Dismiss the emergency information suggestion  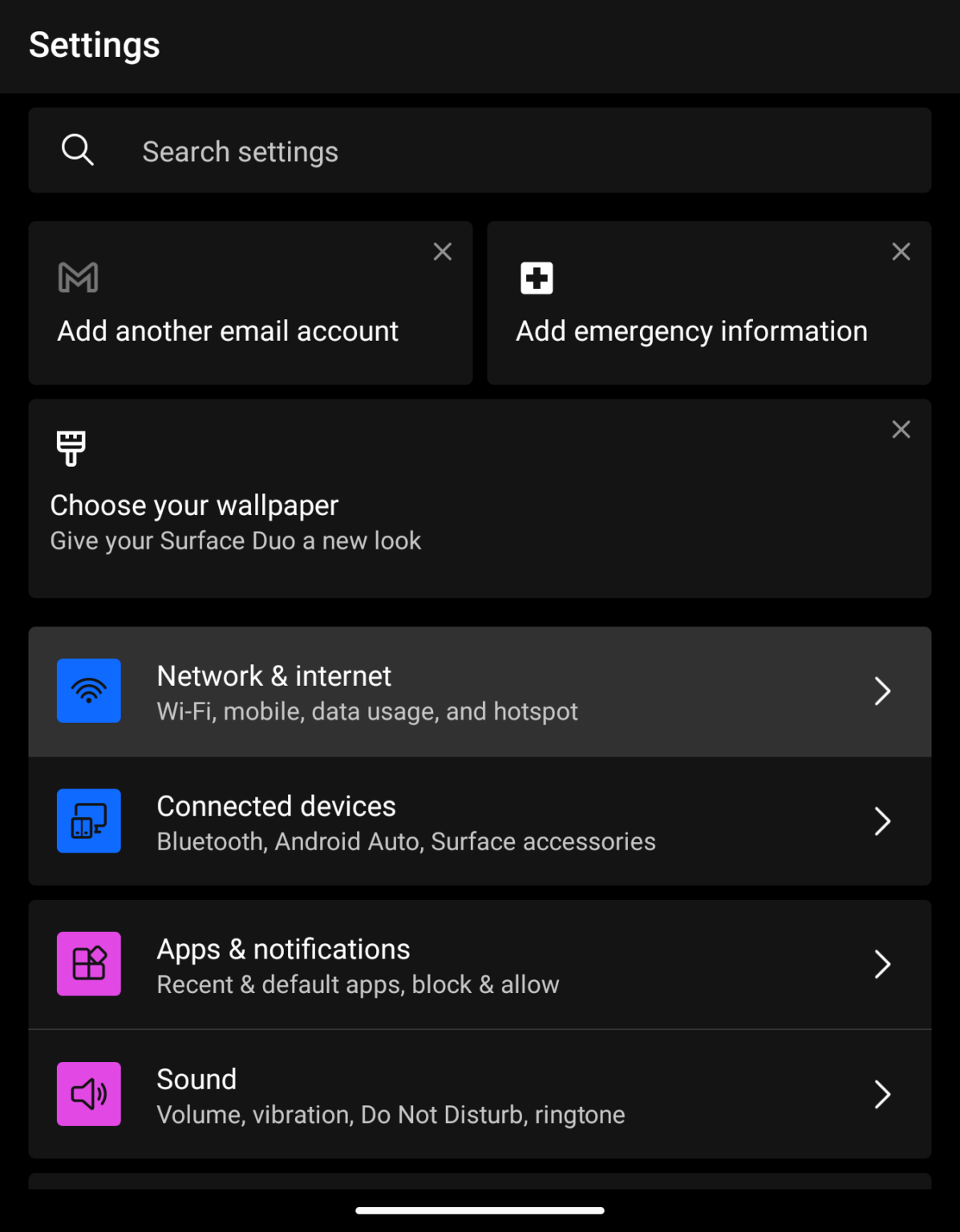[x=901, y=252]
